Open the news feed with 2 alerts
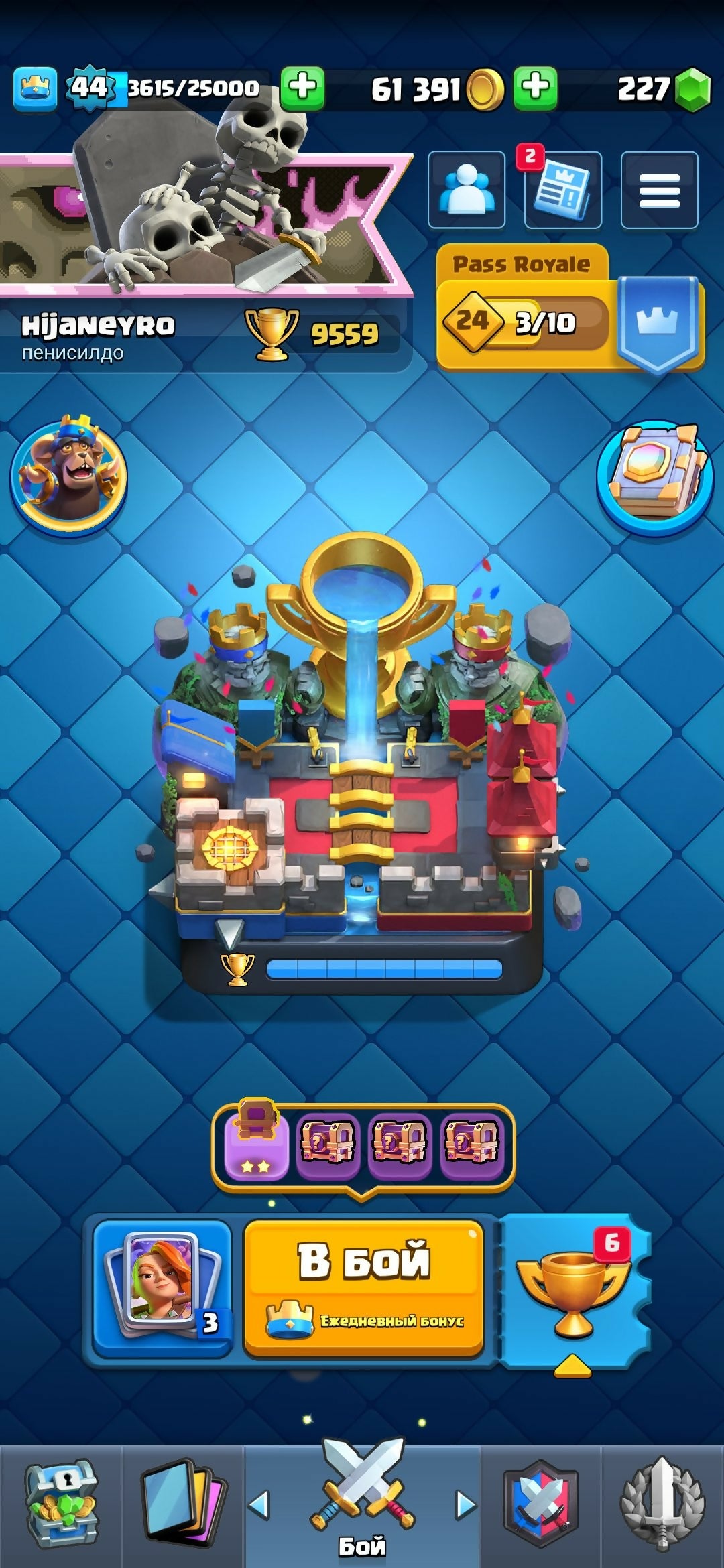Viewport: 724px width, 1568px height. pos(562,190)
